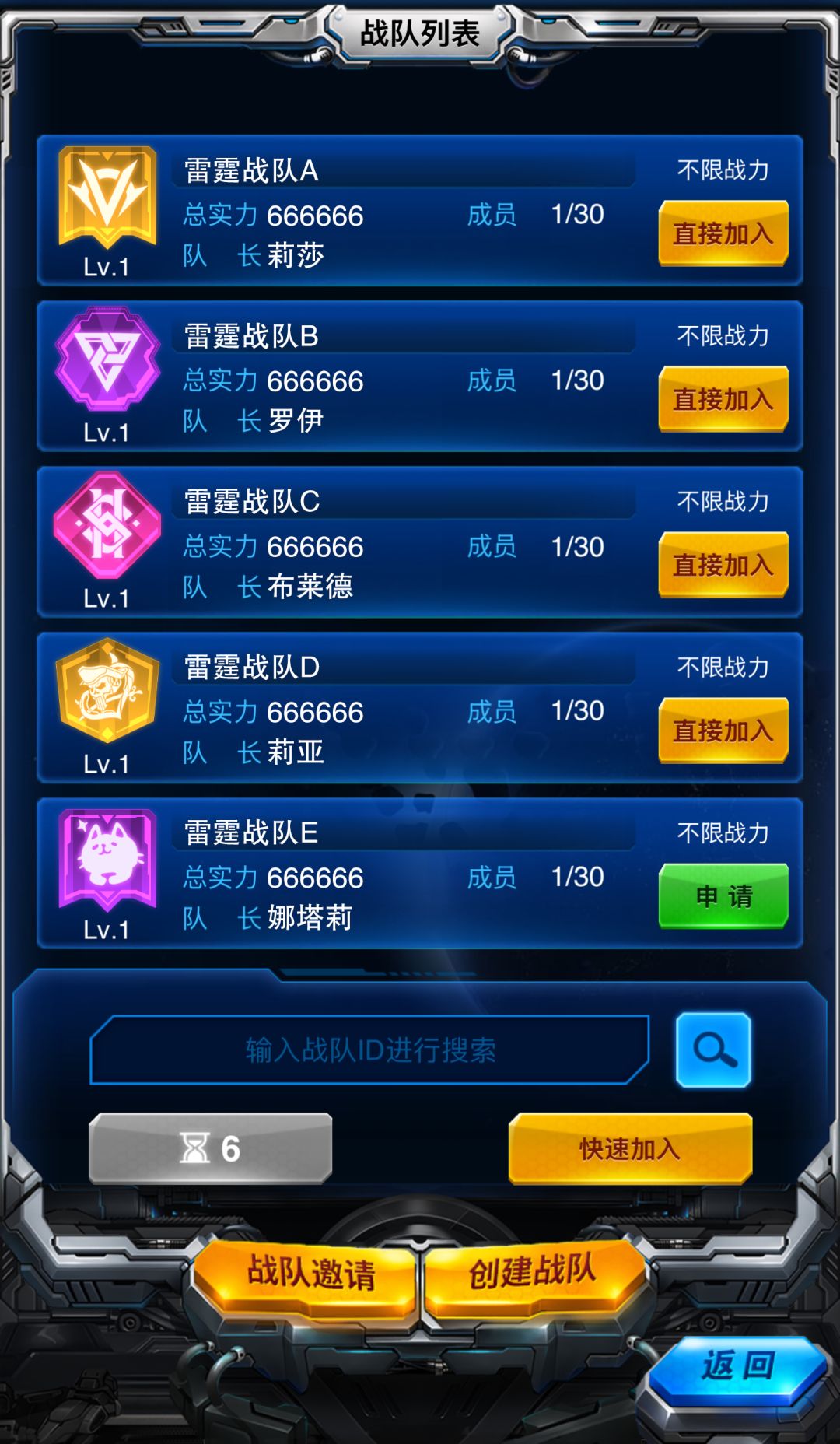Click the hourglass cooldown icon showing 6

pyautogui.click(x=208, y=1146)
